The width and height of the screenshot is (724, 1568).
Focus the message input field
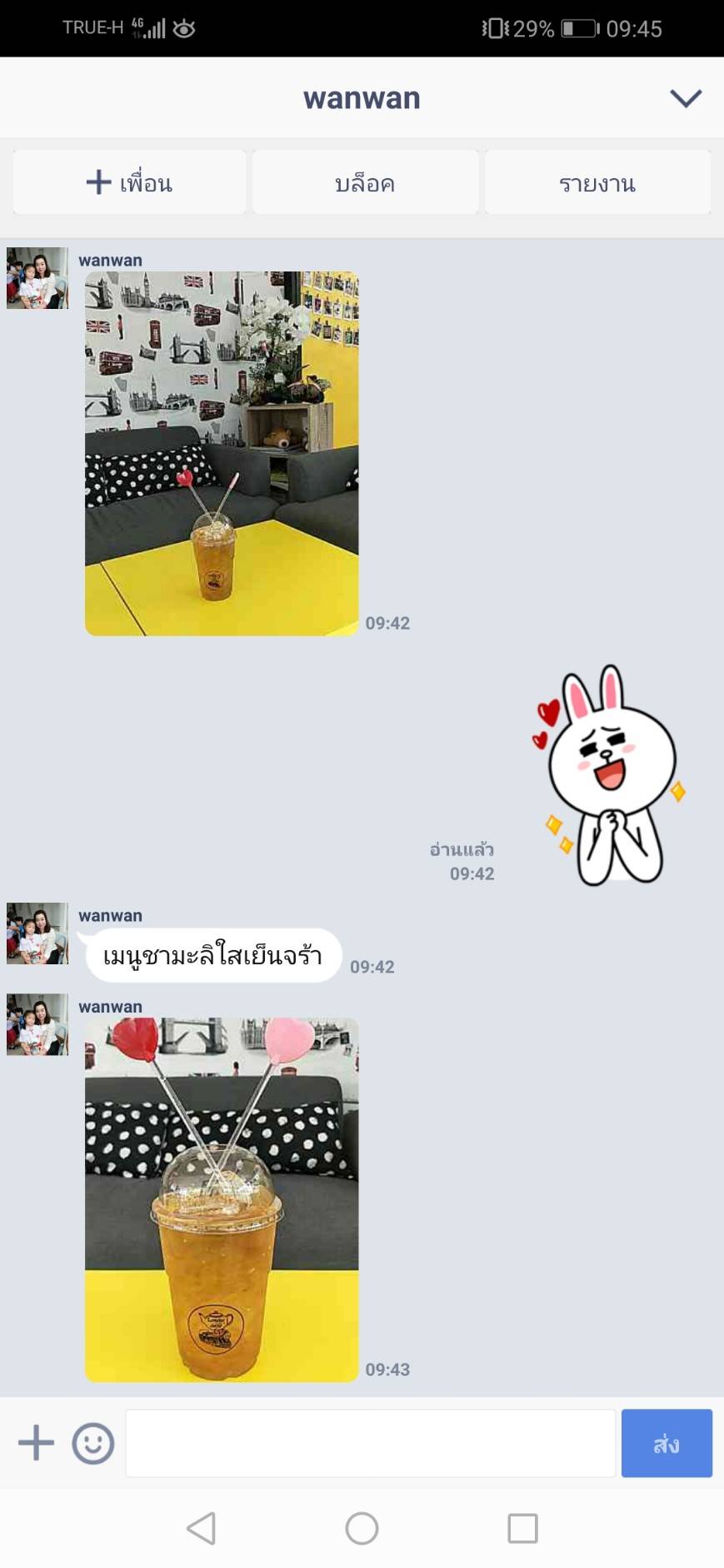[x=371, y=1443]
